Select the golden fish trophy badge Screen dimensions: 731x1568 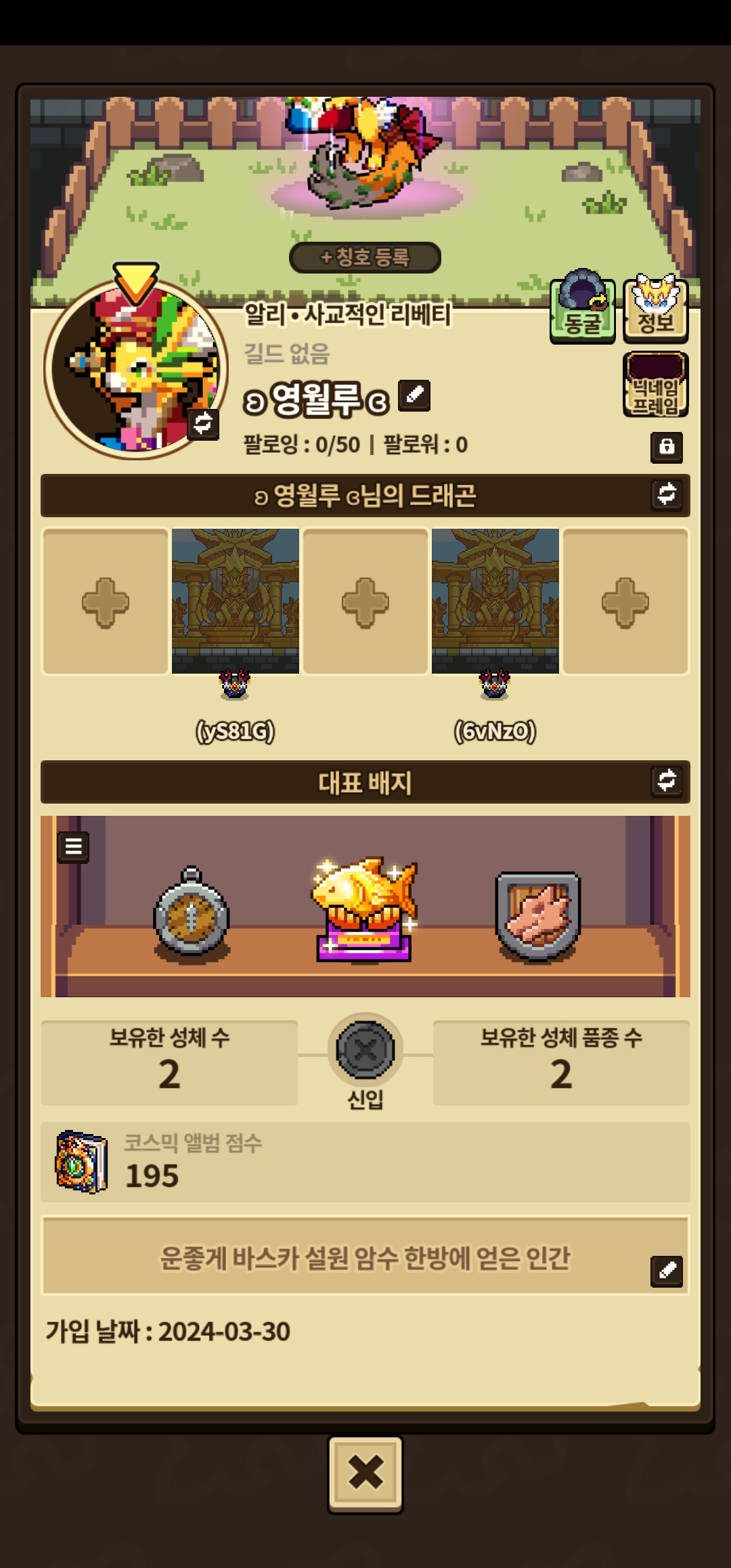364,909
